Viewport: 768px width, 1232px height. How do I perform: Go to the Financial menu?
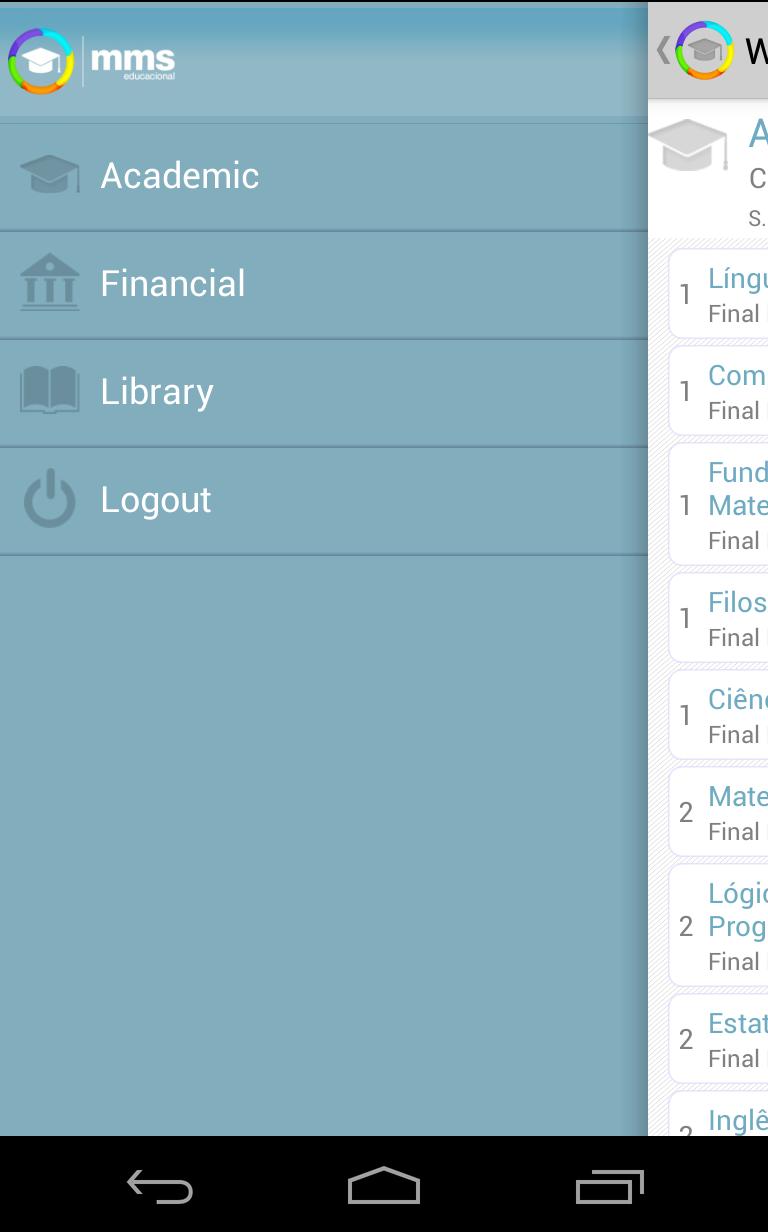coord(172,284)
